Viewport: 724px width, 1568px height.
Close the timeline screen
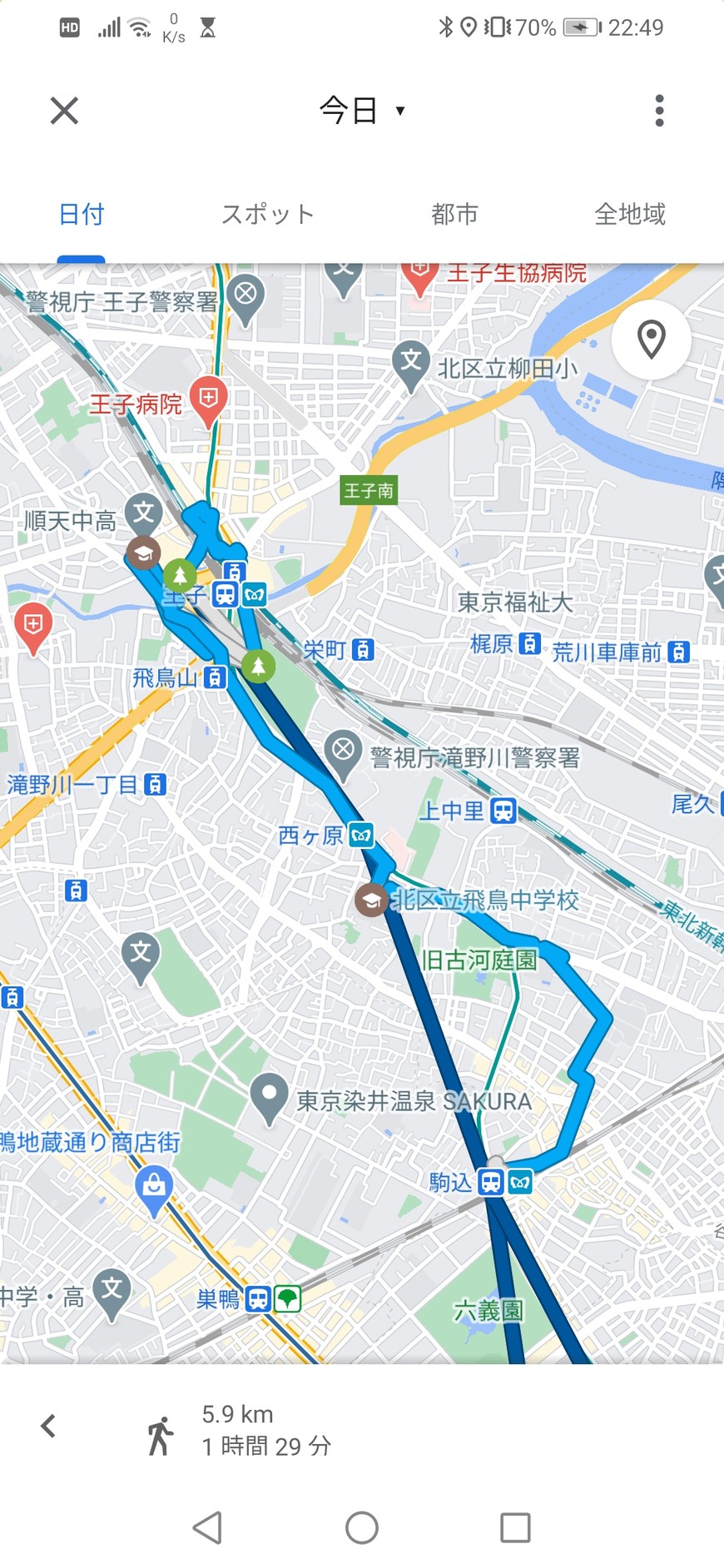tap(64, 111)
